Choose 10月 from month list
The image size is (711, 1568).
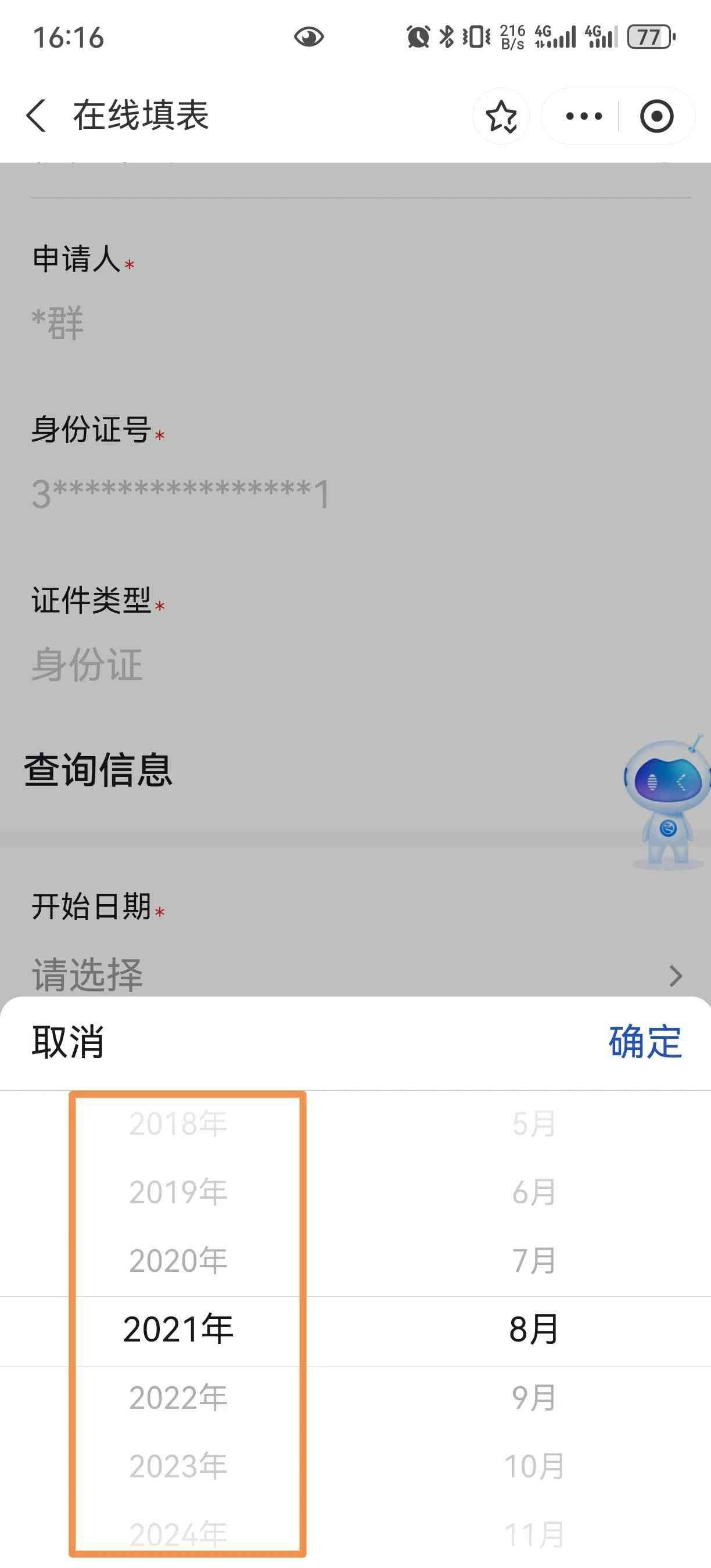[534, 1466]
